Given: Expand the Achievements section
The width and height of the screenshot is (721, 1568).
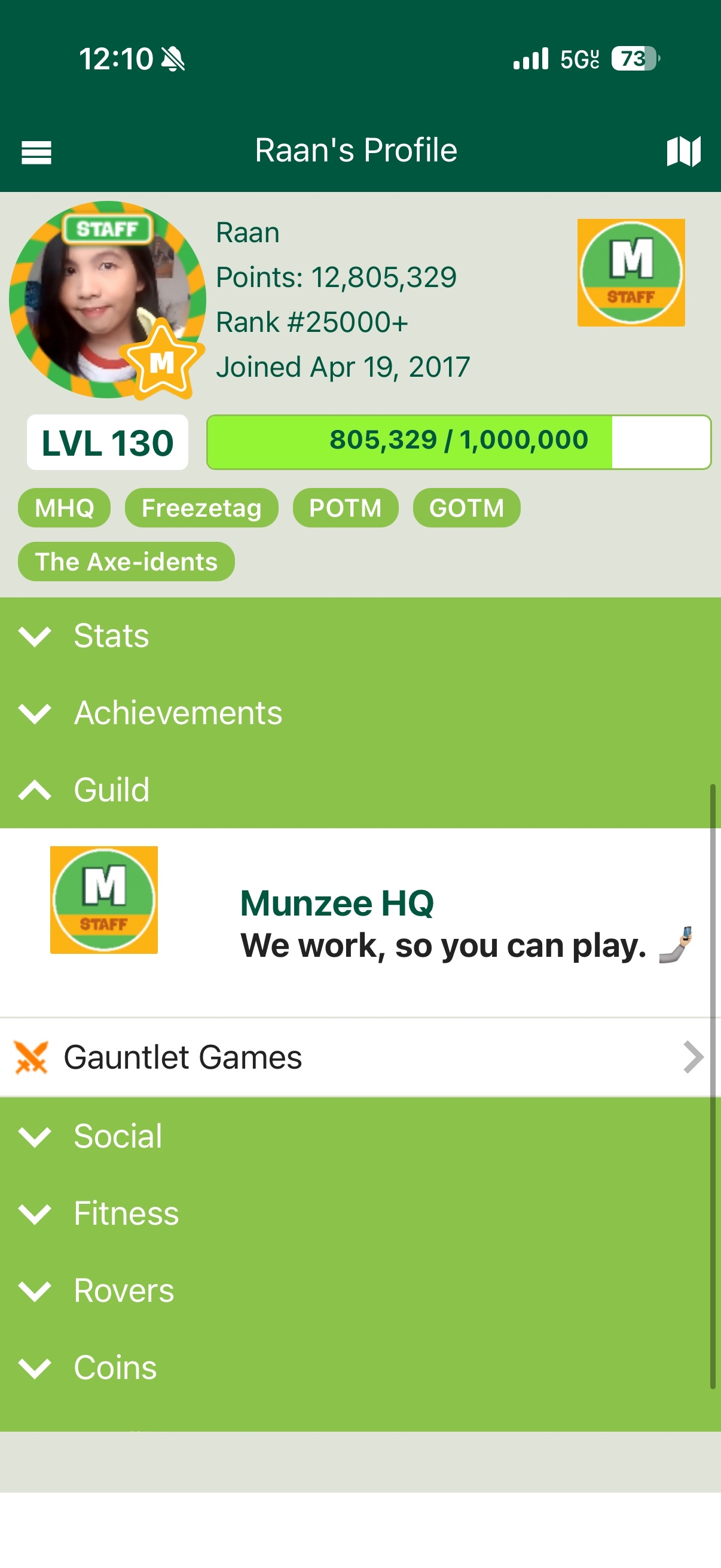Looking at the screenshot, I should [x=176, y=713].
